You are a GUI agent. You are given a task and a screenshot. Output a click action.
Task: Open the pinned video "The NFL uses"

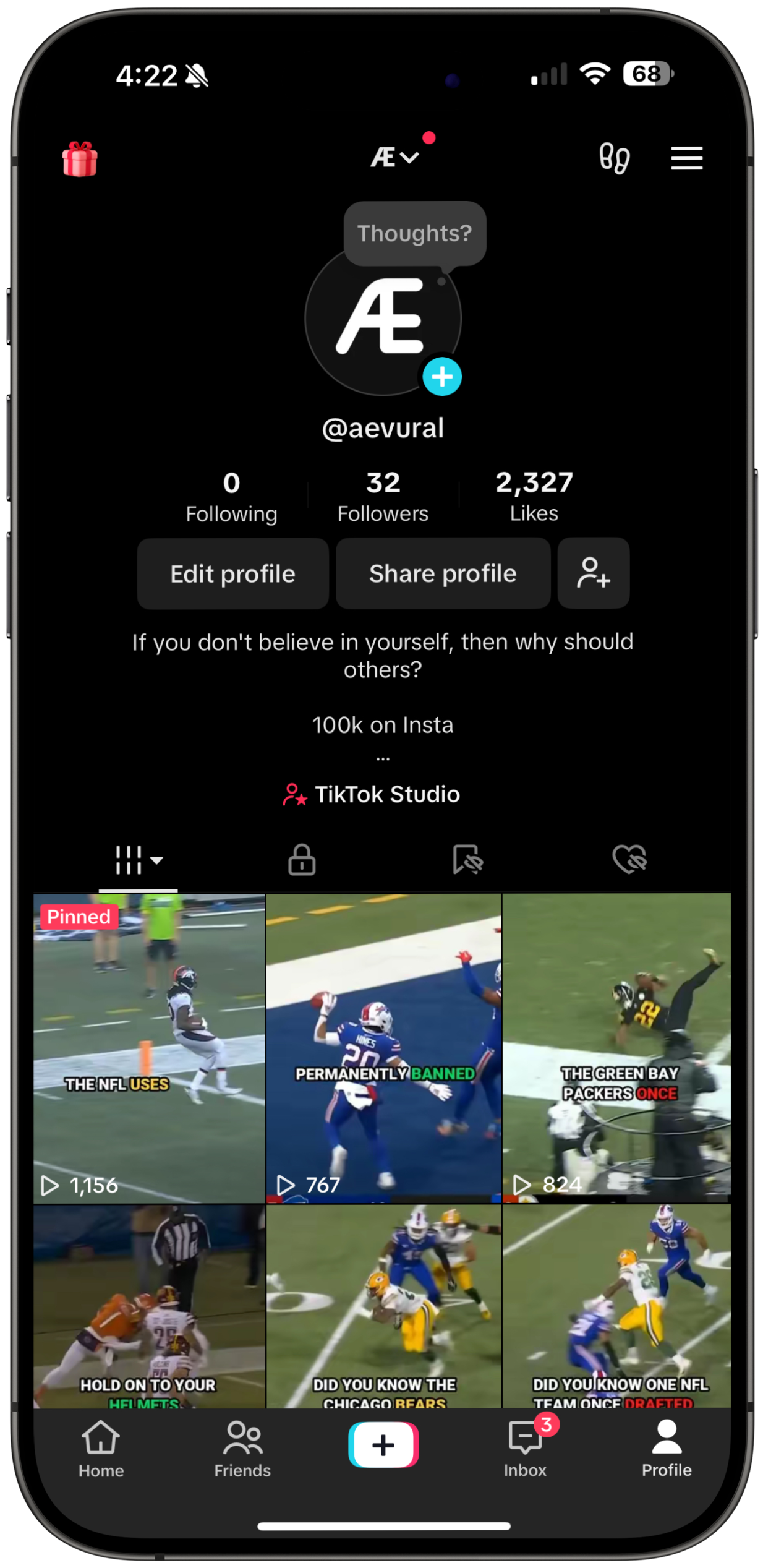[149, 1048]
